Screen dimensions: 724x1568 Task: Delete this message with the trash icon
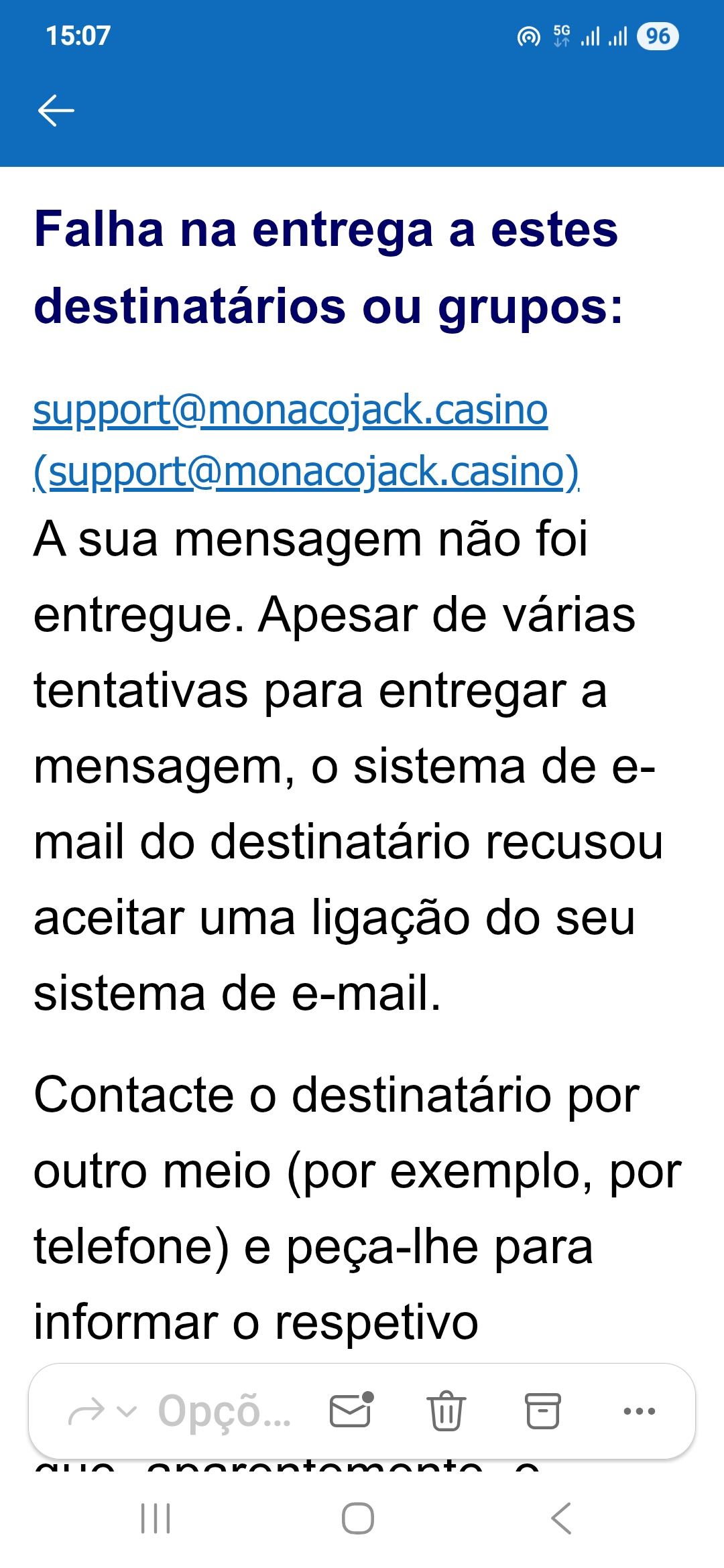point(446,1411)
